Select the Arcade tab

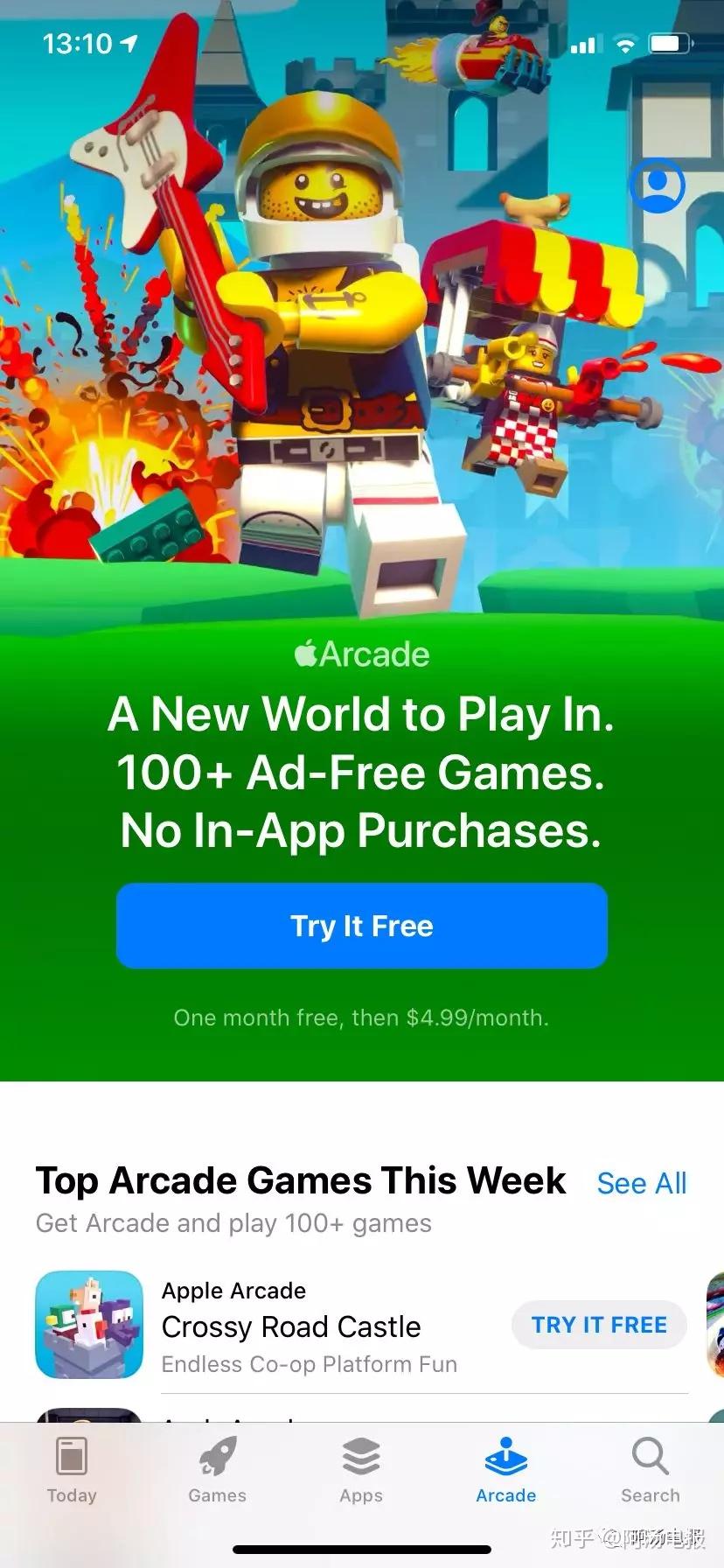pos(505,1472)
